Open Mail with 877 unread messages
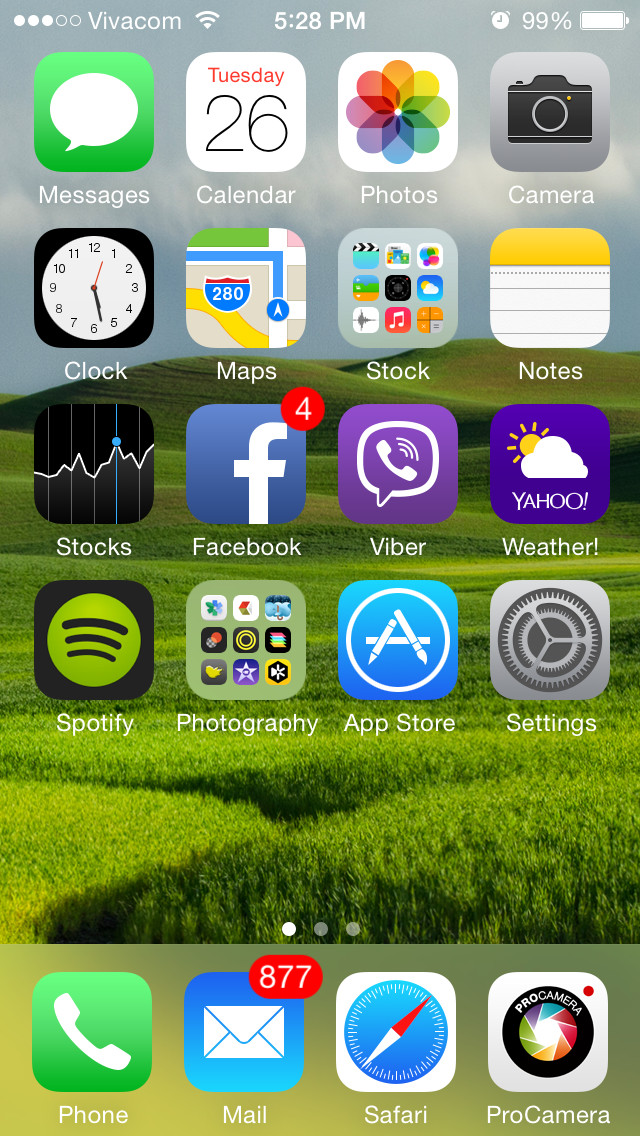The height and width of the screenshot is (1136, 640). (x=244, y=1032)
